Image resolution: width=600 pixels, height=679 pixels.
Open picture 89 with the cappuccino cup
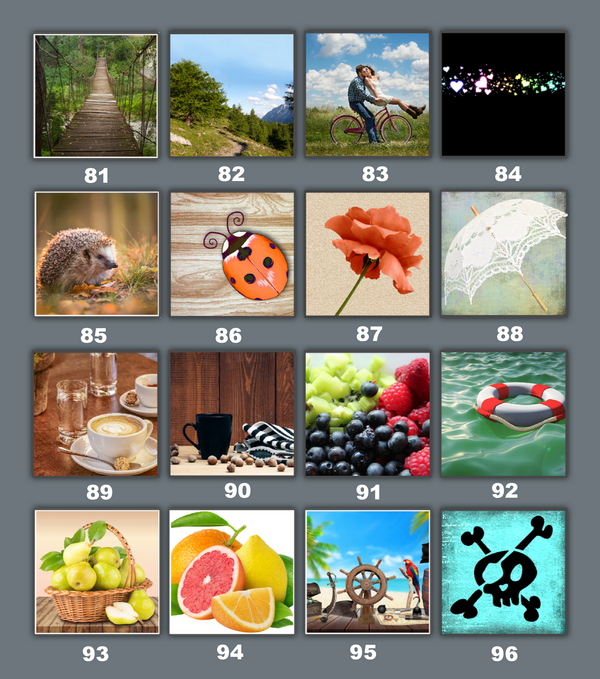[96, 413]
